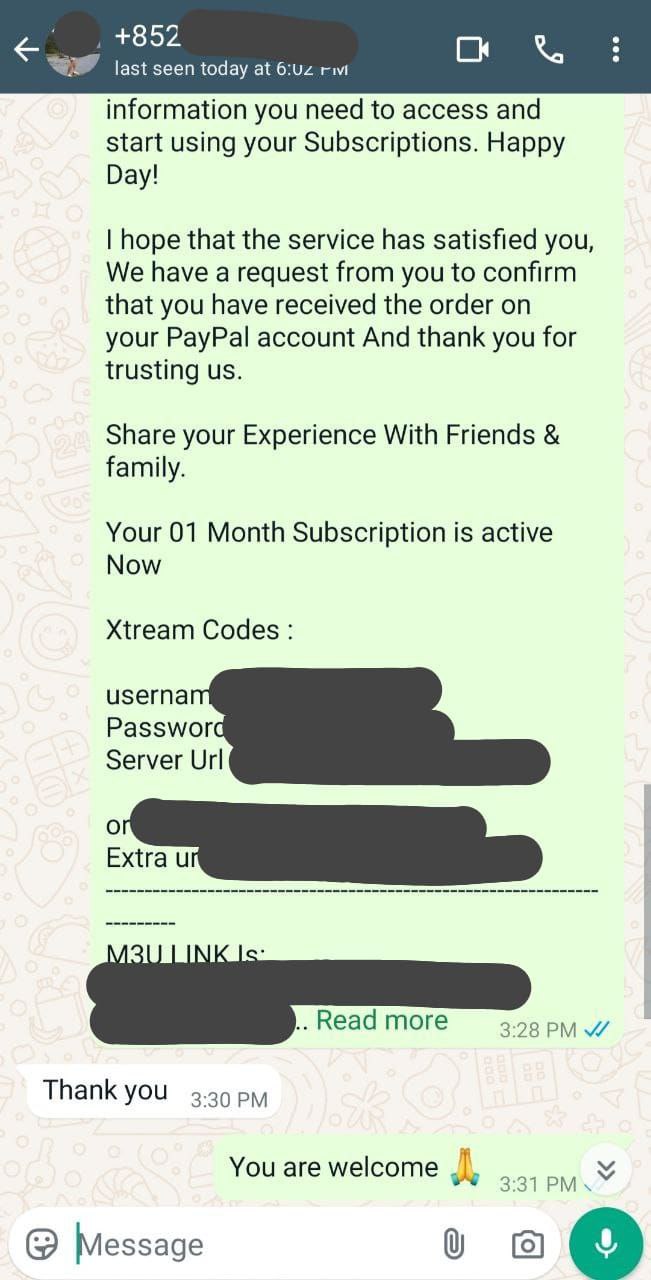Start a video call with the contact
This screenshot has width=651, height=1280.
[472, 49]
